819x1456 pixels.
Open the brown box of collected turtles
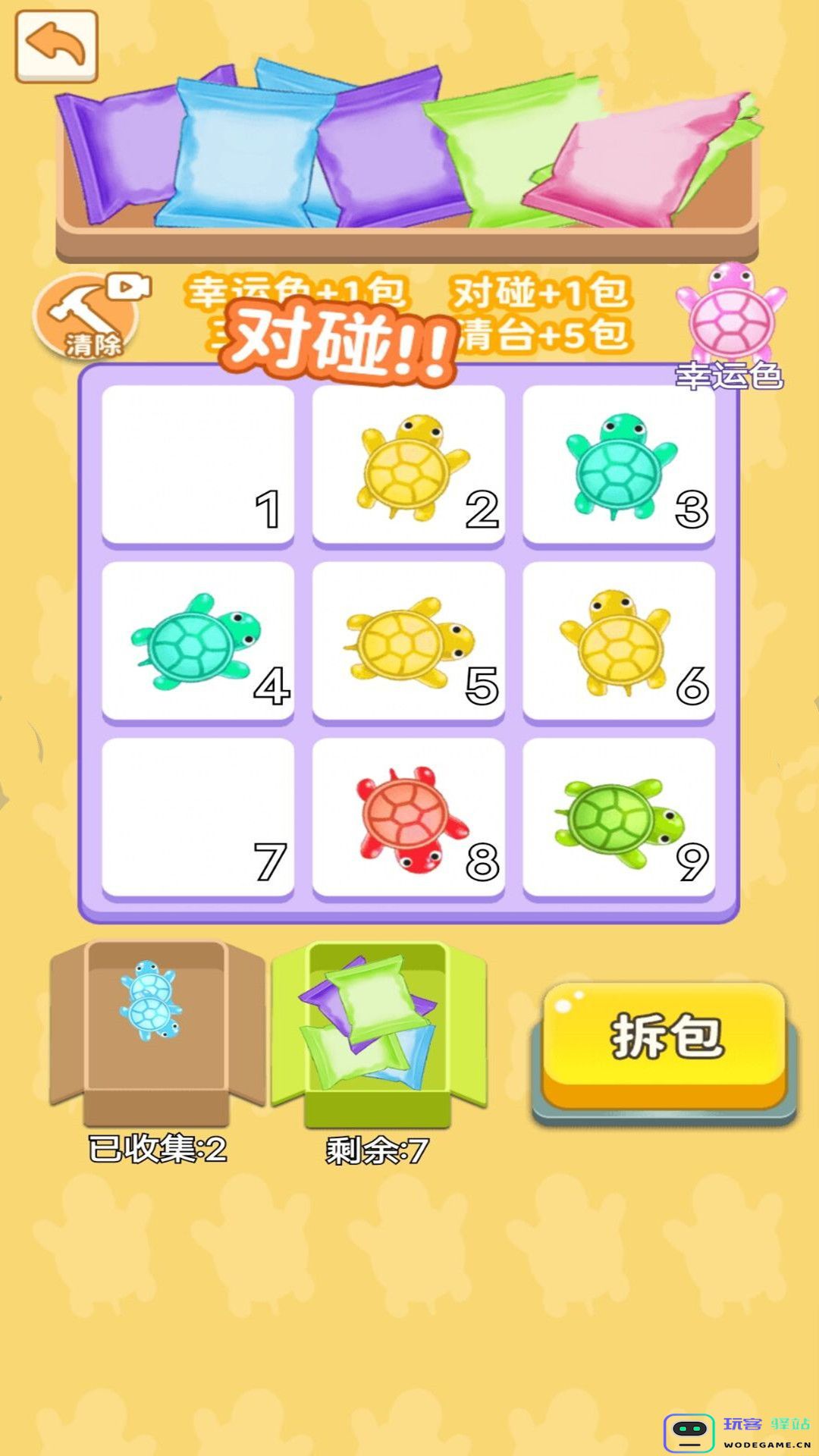click(x=157, y=1034)
